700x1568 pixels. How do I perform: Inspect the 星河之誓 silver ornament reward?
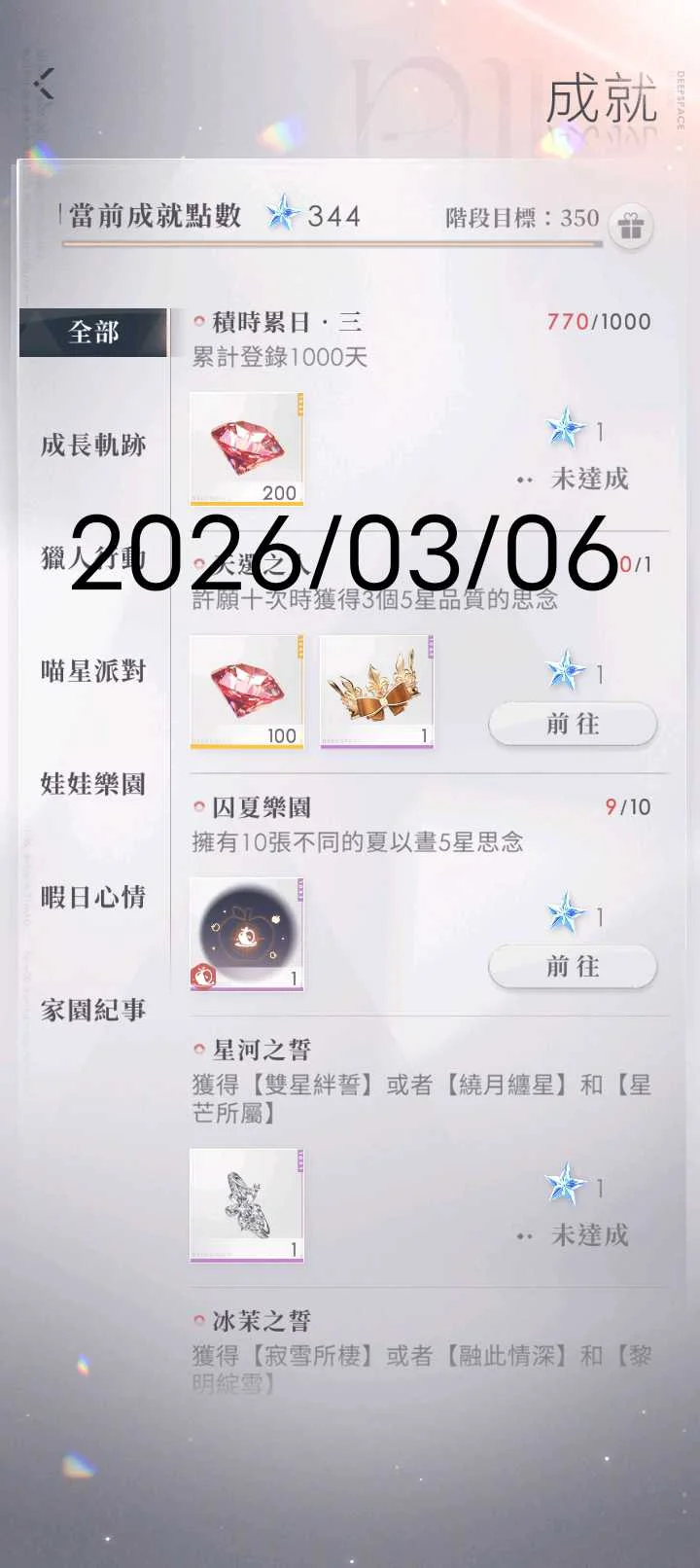tap(247, 1205)
